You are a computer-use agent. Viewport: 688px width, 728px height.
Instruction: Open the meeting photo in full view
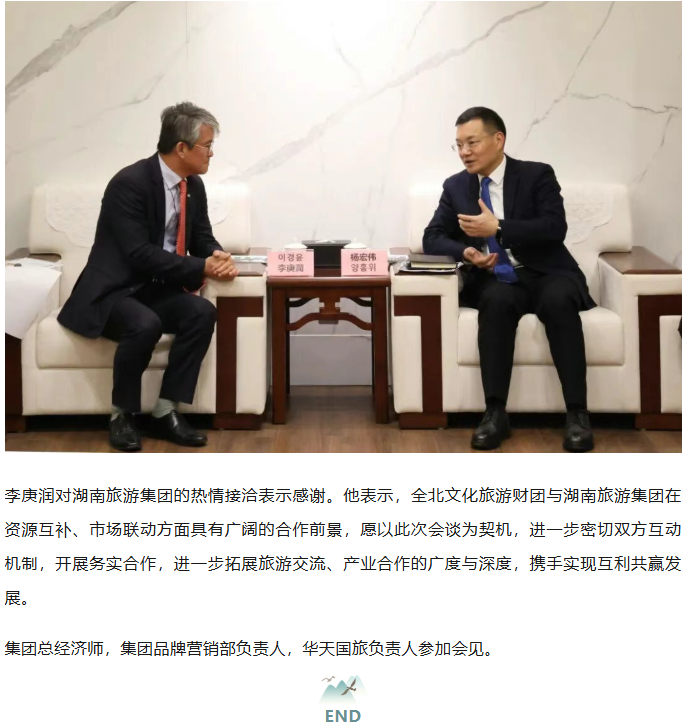tap(343, 226)
